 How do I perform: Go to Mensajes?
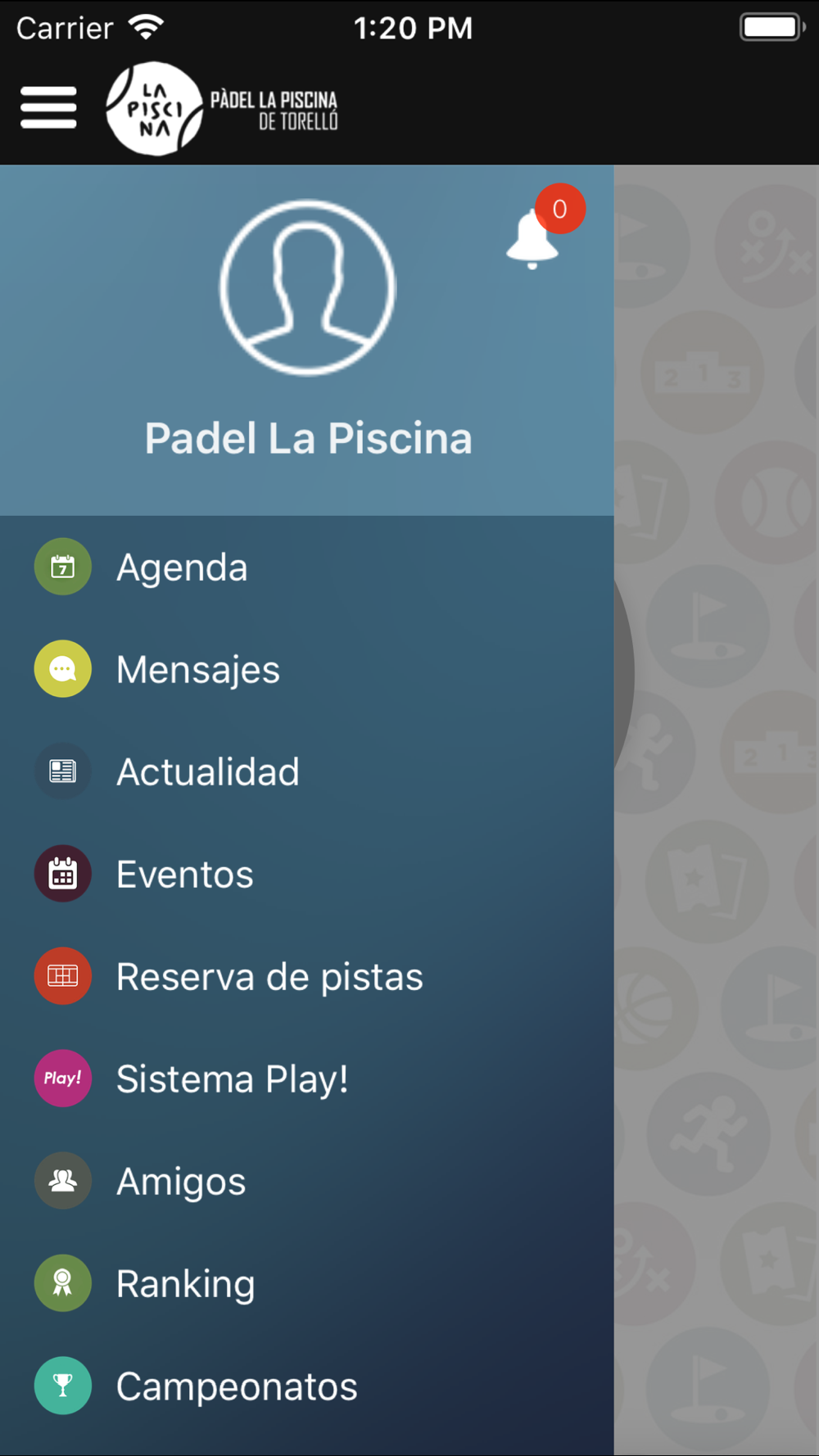tap(307, 669)
